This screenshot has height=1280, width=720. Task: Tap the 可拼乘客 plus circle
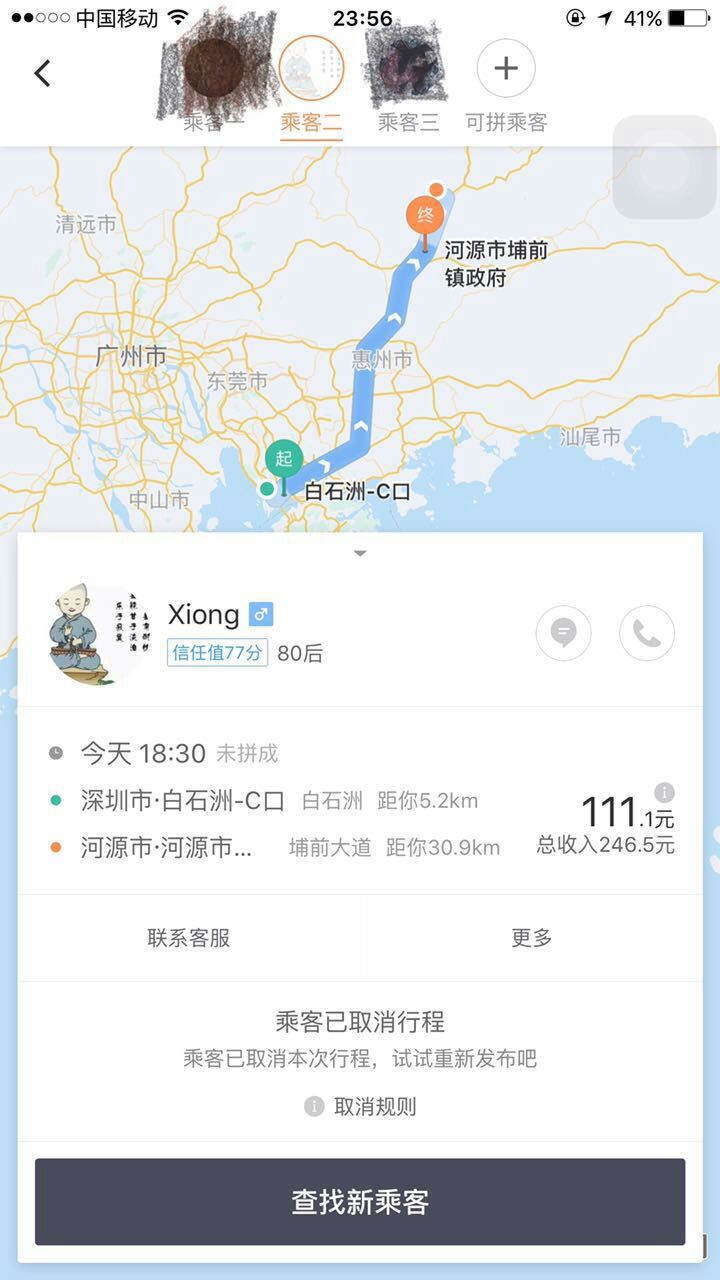coord(505,68)
